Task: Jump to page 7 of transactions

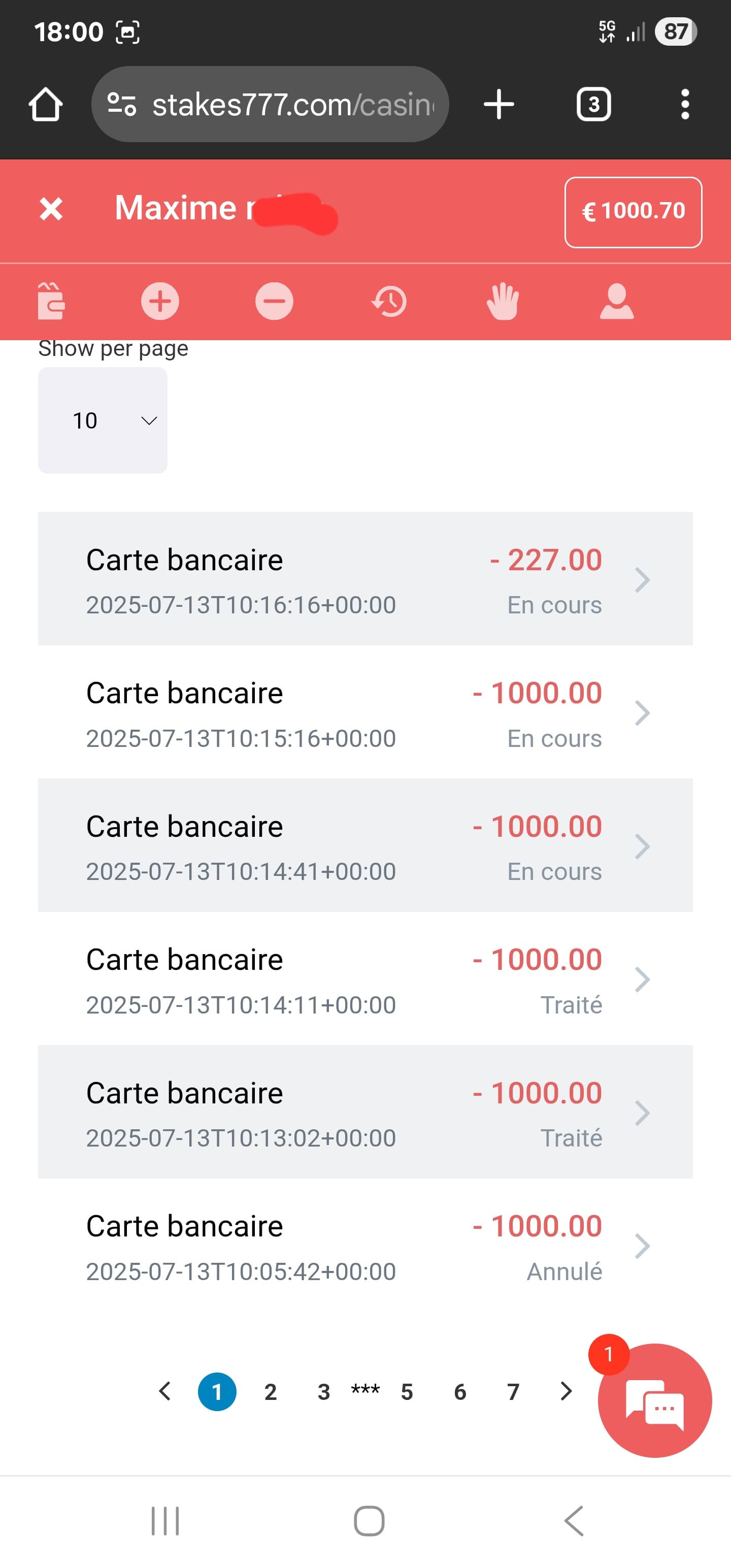Action: point(513,1391)
